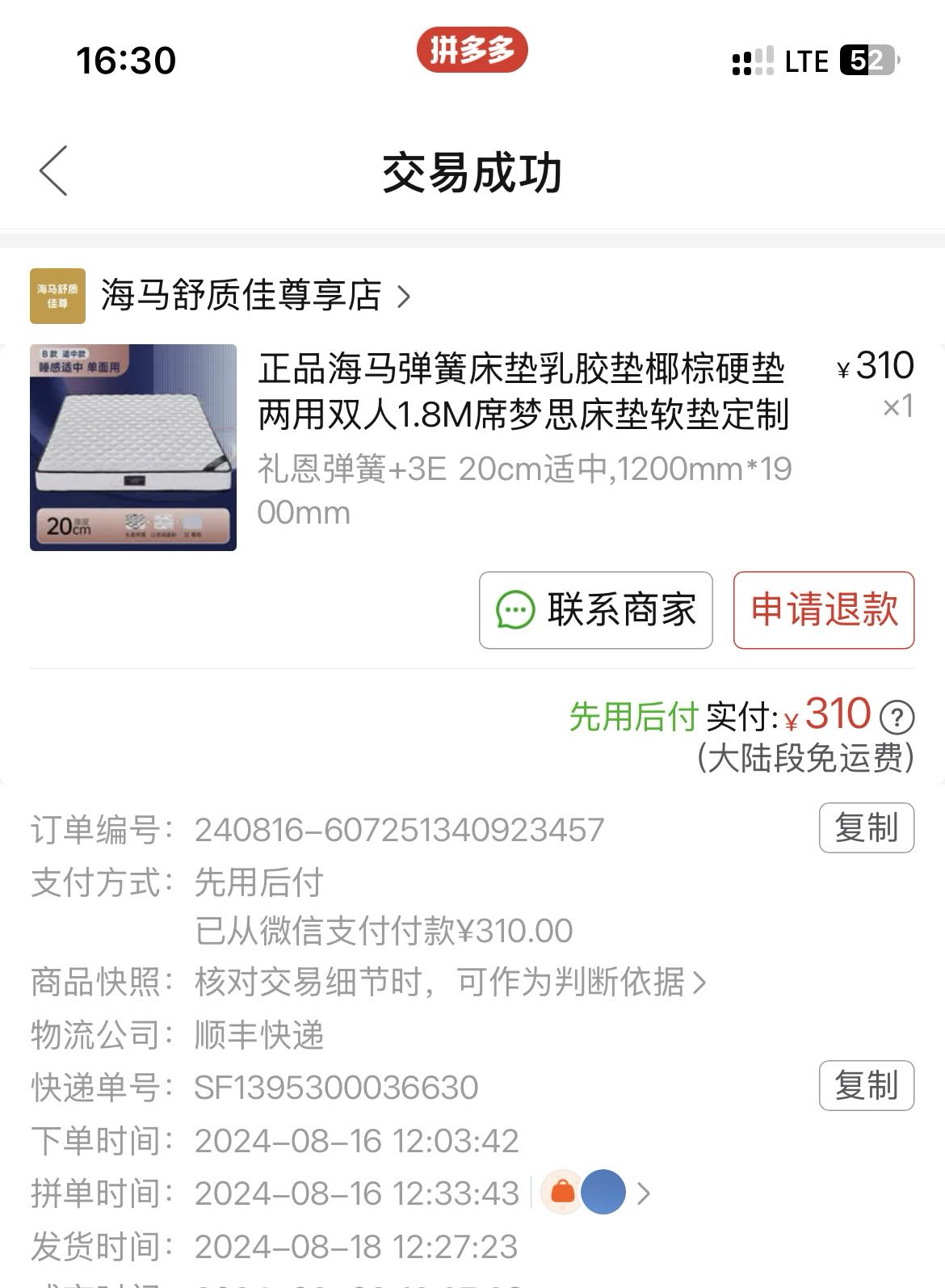945x1288 pixels.
Task: Return to 拼多多 via the status bar pill
Action: coord(472,50)
